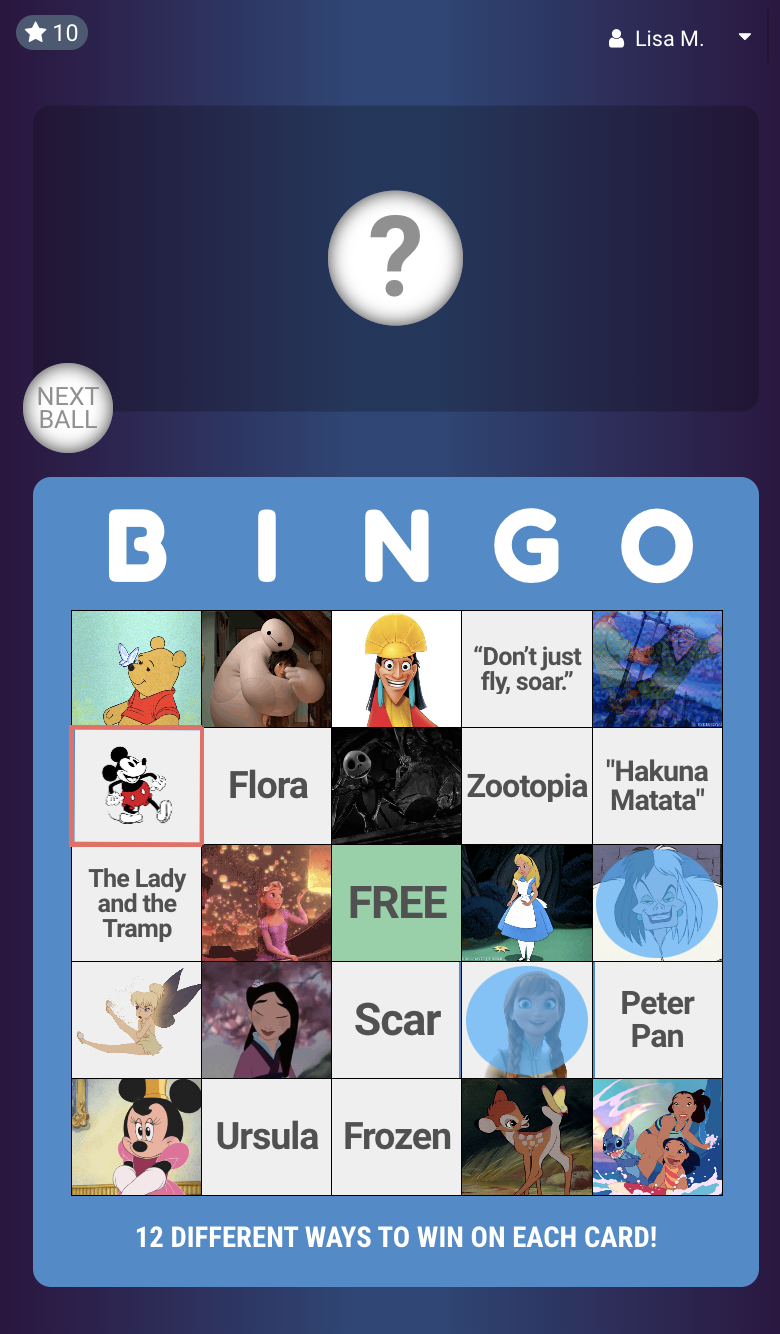Tap the NEXT BALL button

coord(67,408)
